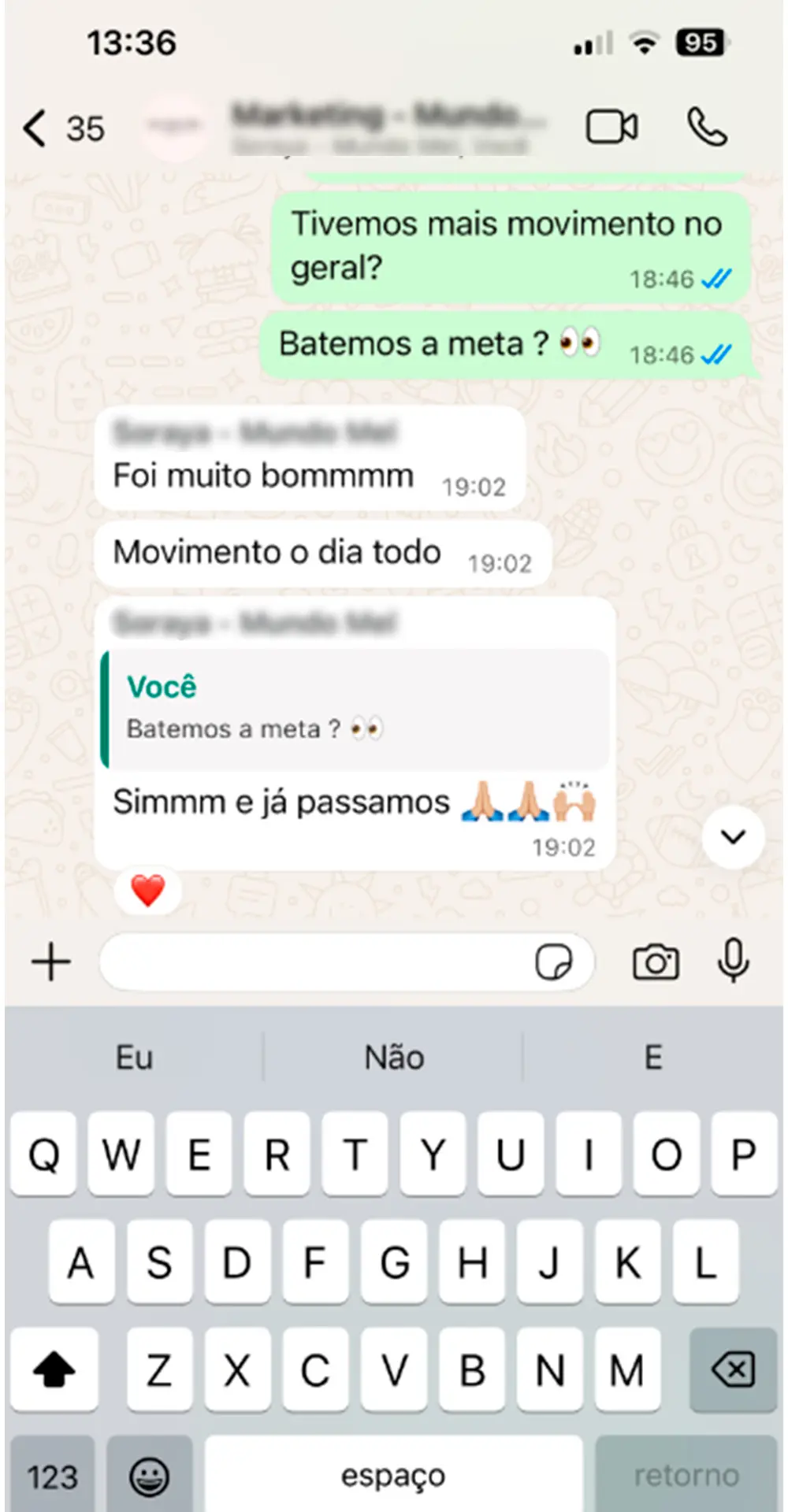Tap the message input field

315,962
